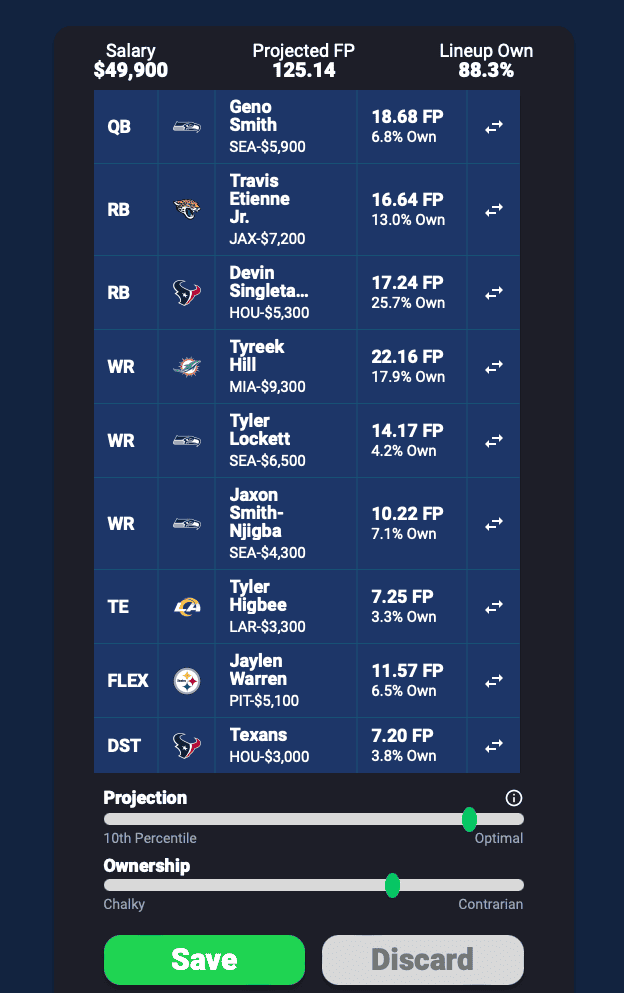This screenshot has height=993, width=624.
Task: Swap out Travis Etienne Jr.
Action: pyautogui.click(x=493, y=210)
